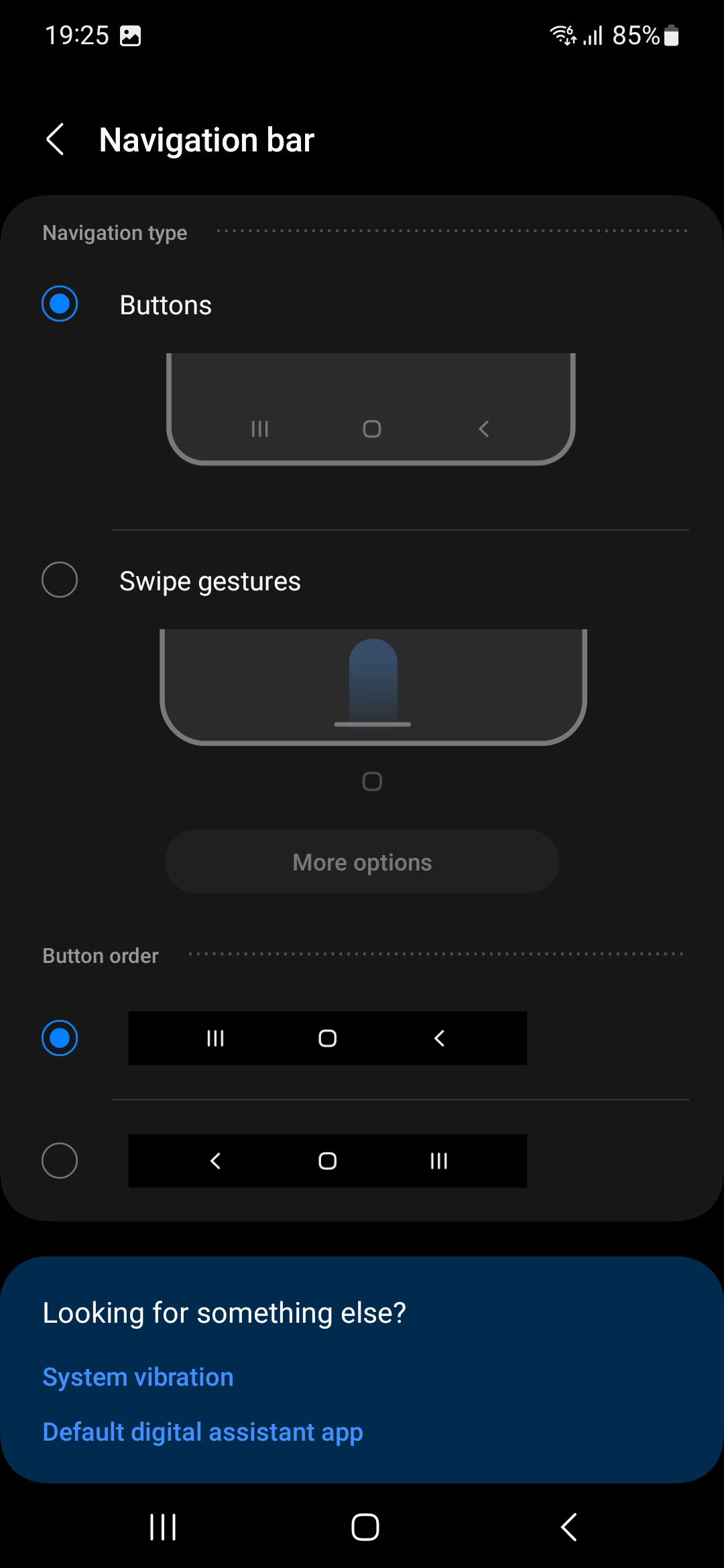Image resolution: width=724 pixels, height=1568 pixels.
Task: Choose button order with back first
Action: coord(60,1161)
